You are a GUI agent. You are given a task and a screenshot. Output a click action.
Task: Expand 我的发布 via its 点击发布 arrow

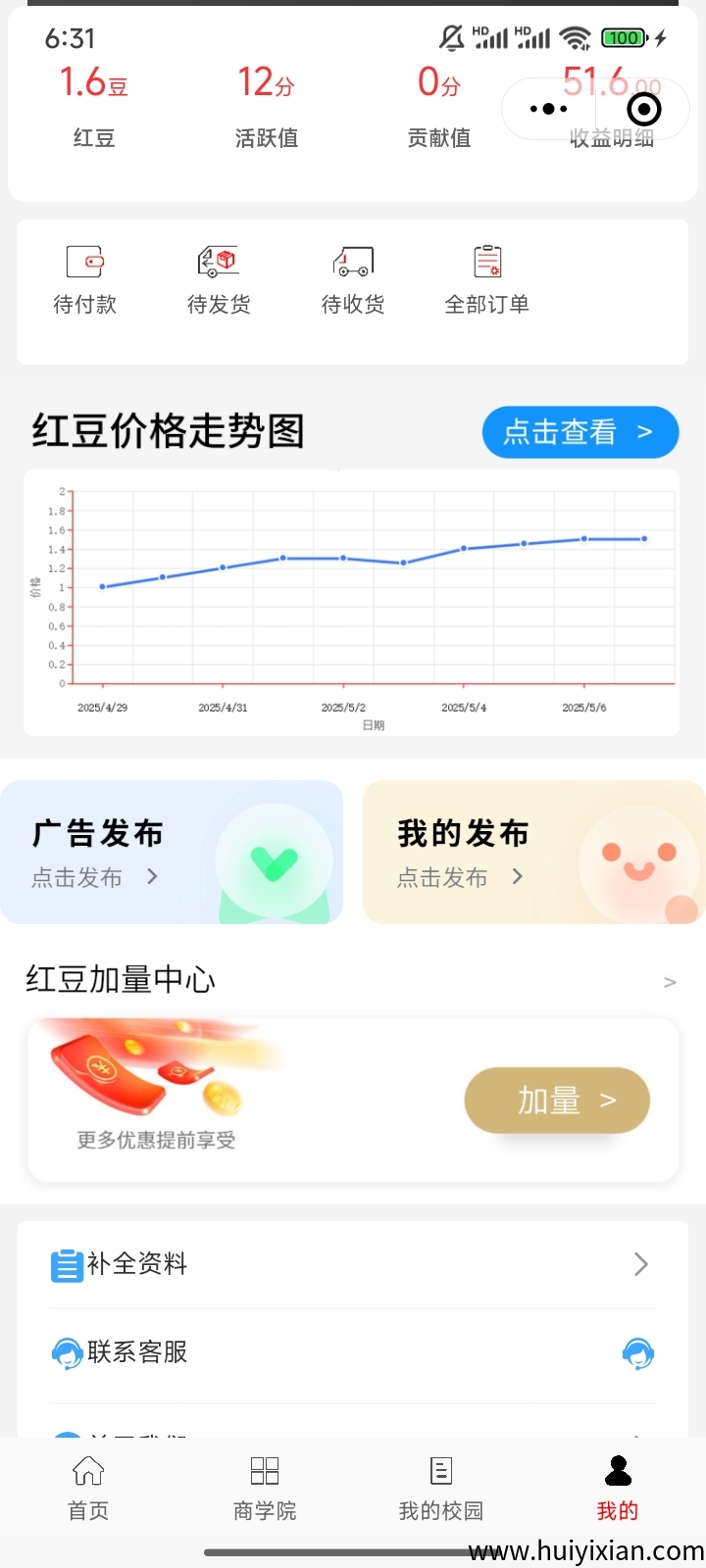coord(517,878)
